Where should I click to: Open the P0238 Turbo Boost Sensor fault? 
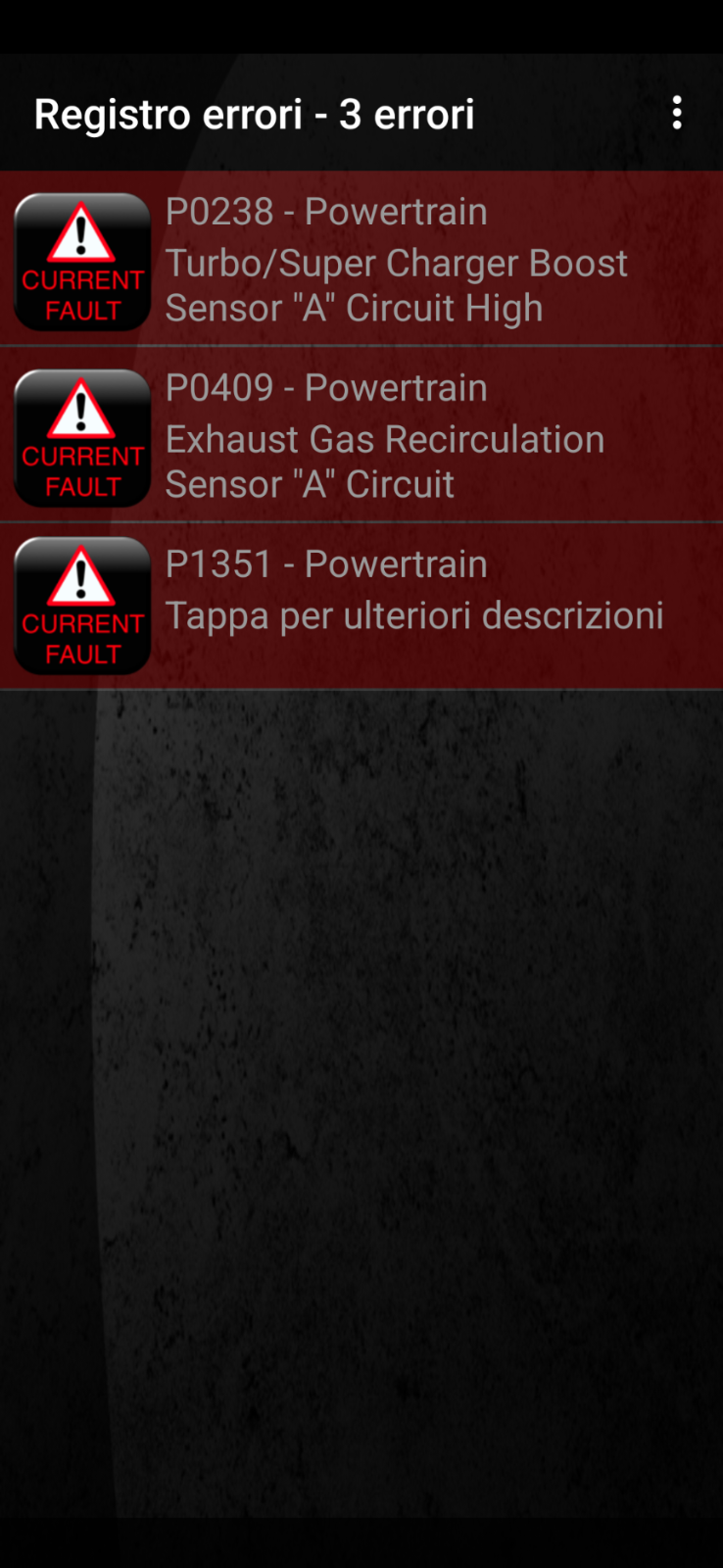tap(361, 260)
